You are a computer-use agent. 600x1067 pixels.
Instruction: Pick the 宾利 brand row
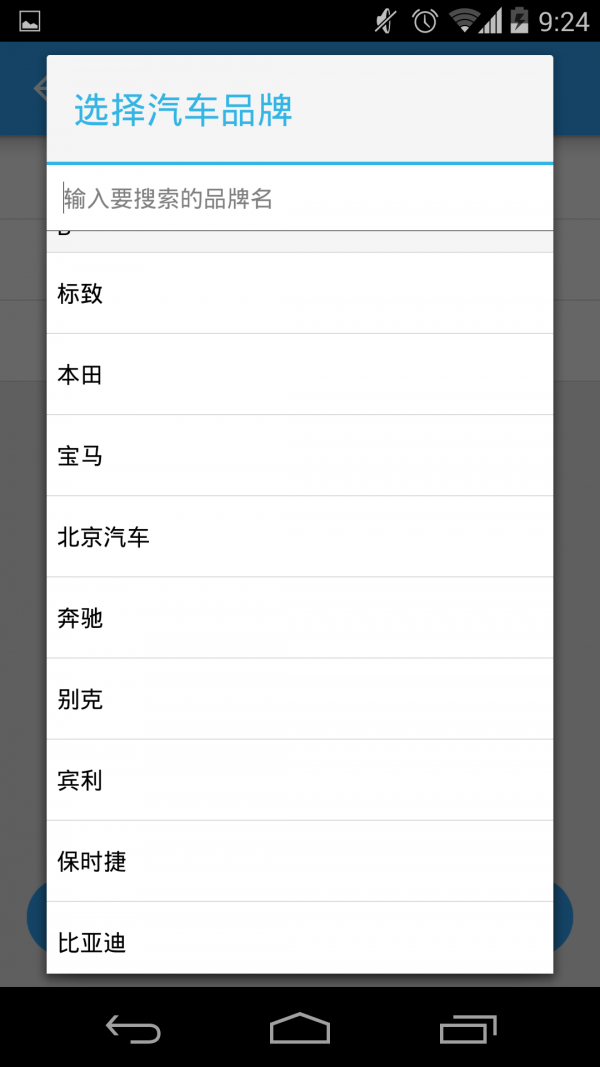300,780
